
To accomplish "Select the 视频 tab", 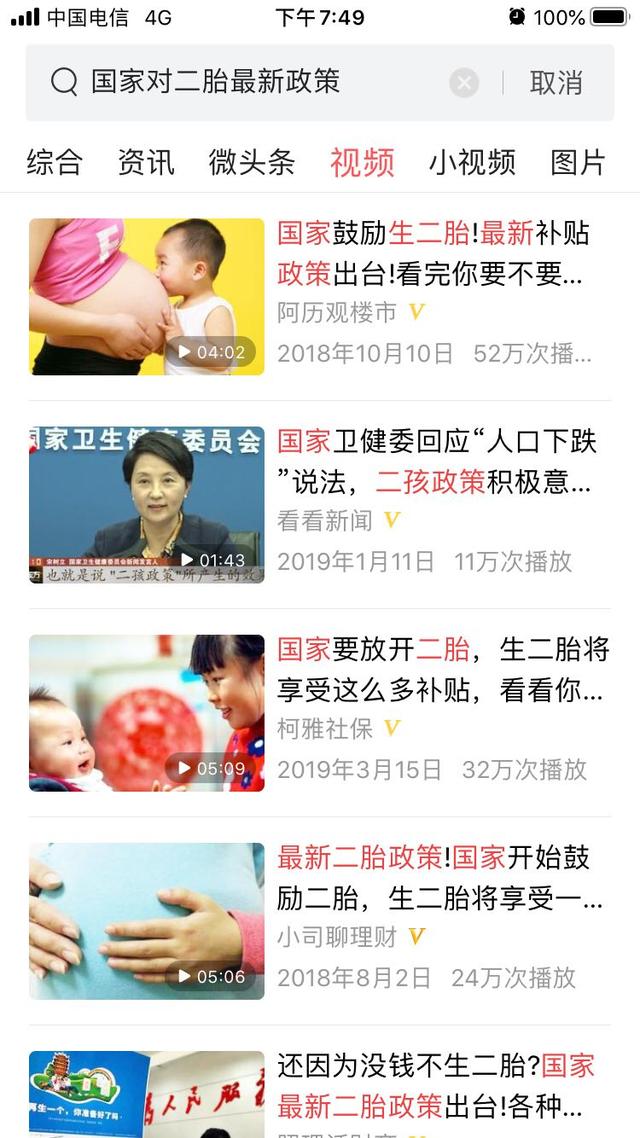I will [362, 162].
